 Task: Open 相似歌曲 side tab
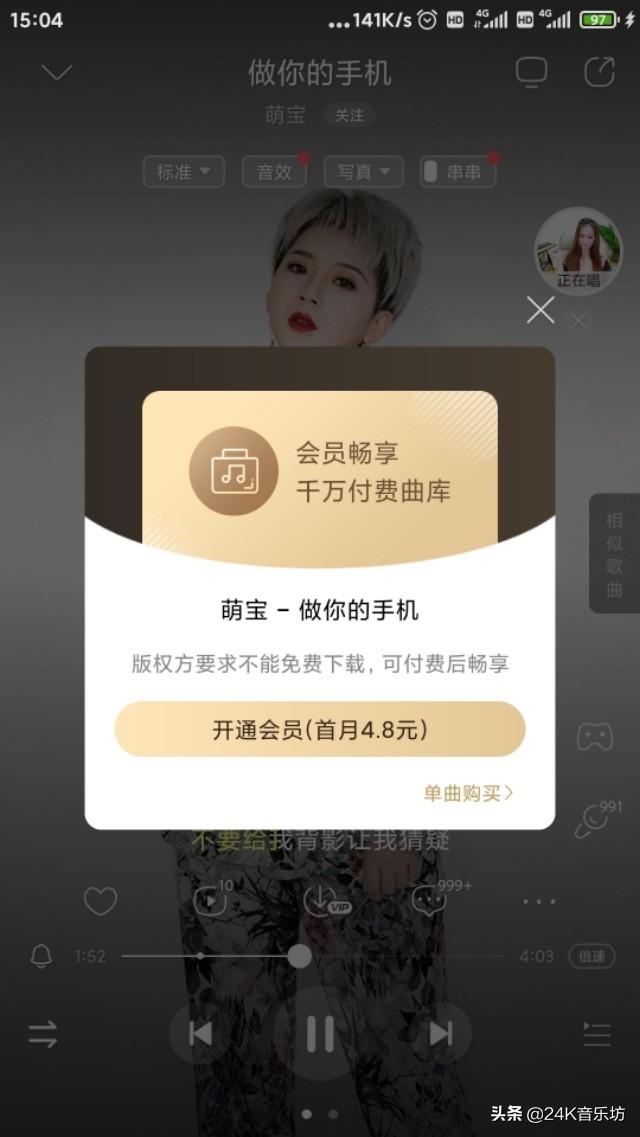pyautogui.click(x=614, y=553)
